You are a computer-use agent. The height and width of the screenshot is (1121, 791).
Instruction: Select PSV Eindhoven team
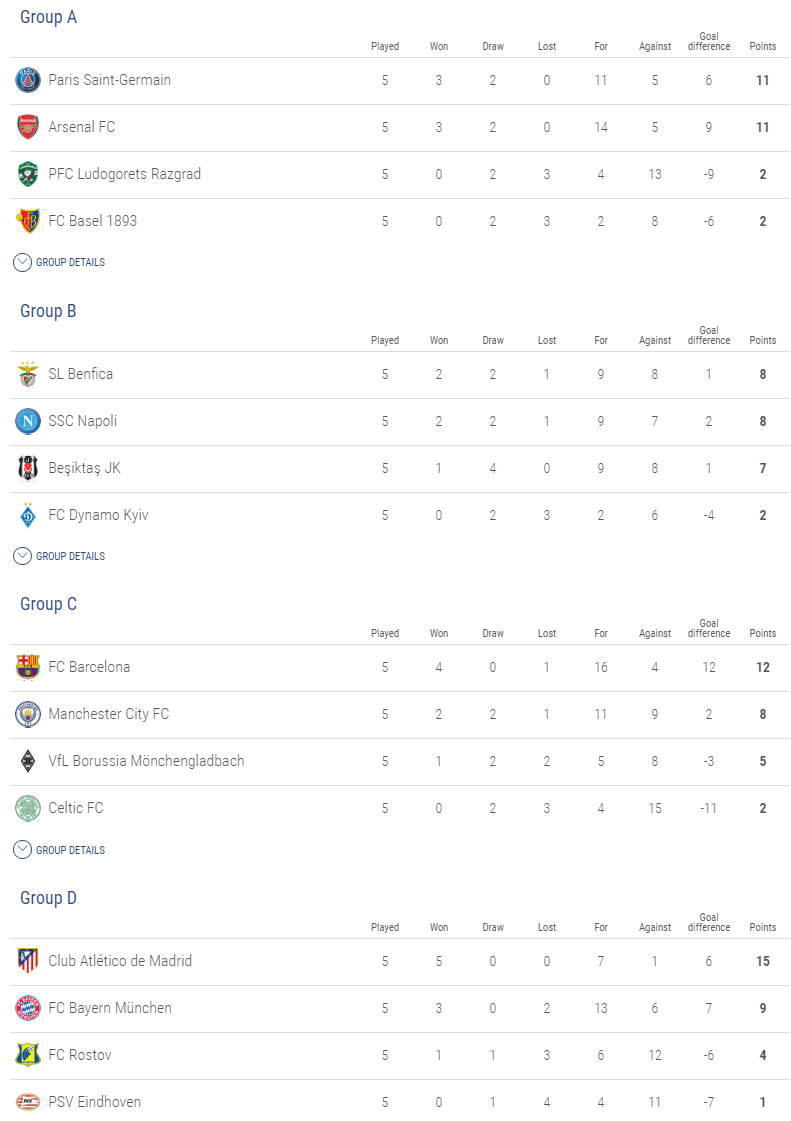tap(94, 1102)
